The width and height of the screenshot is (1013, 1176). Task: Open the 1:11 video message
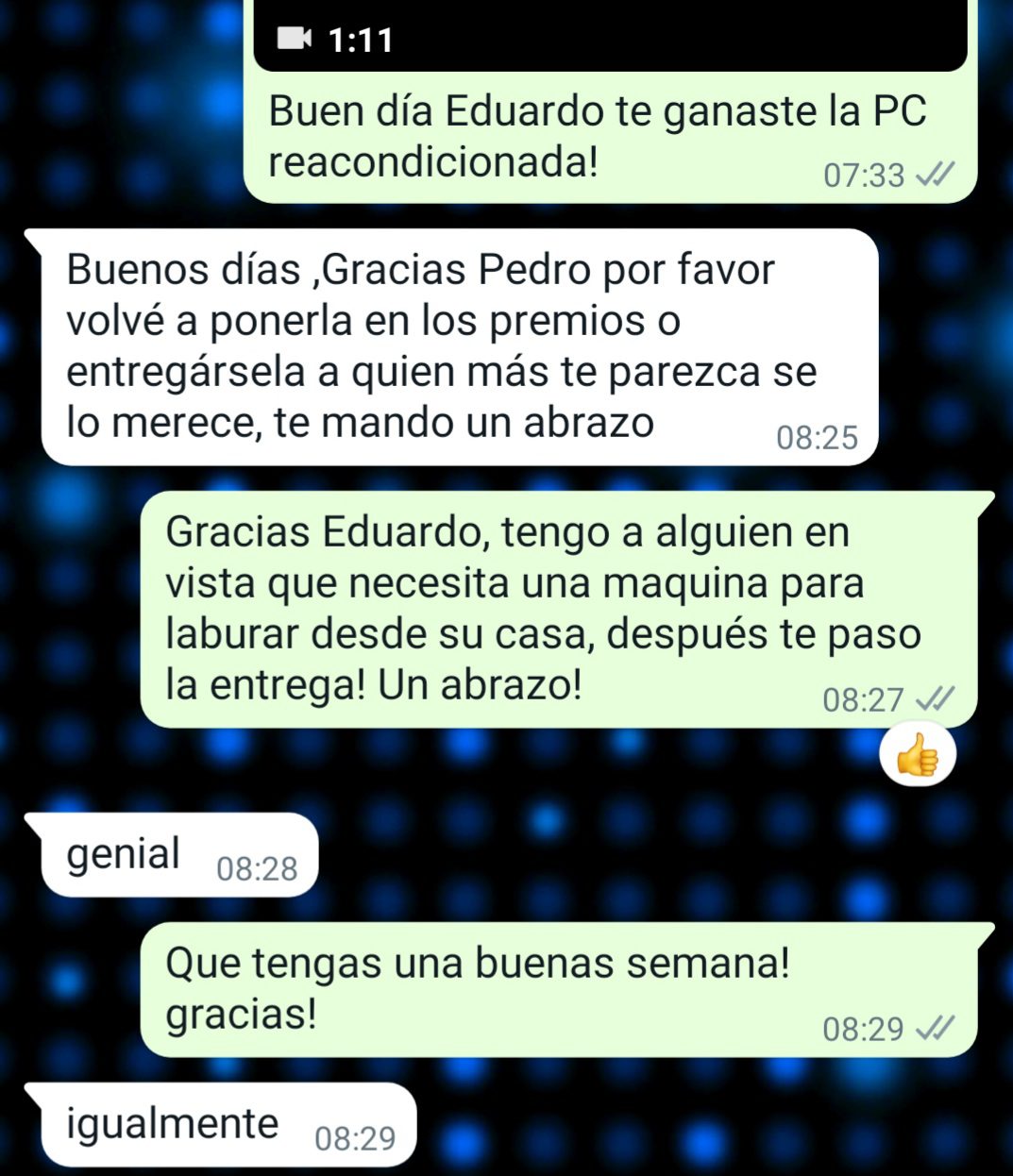coord(610,35)
